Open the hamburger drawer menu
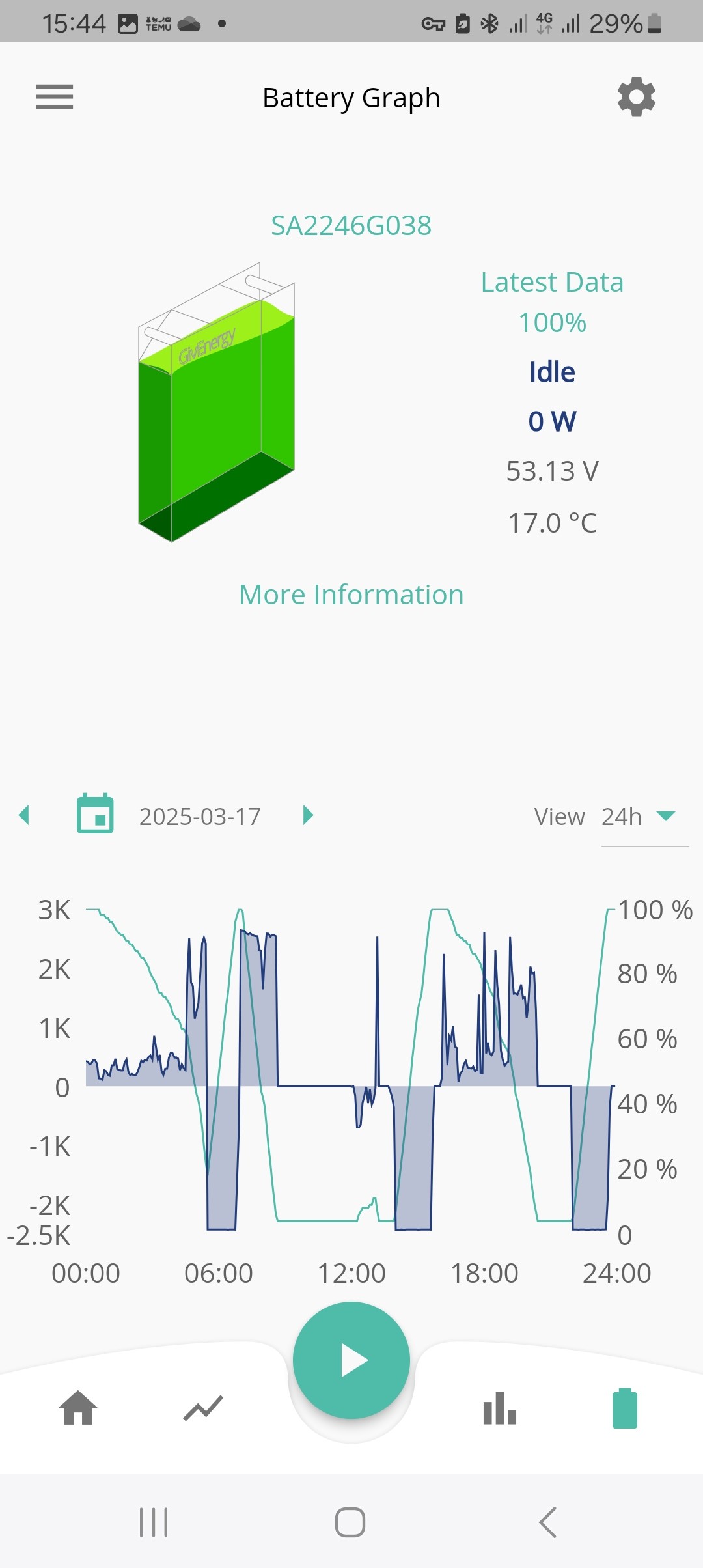 pyautogui.click(x=55, y=97)
